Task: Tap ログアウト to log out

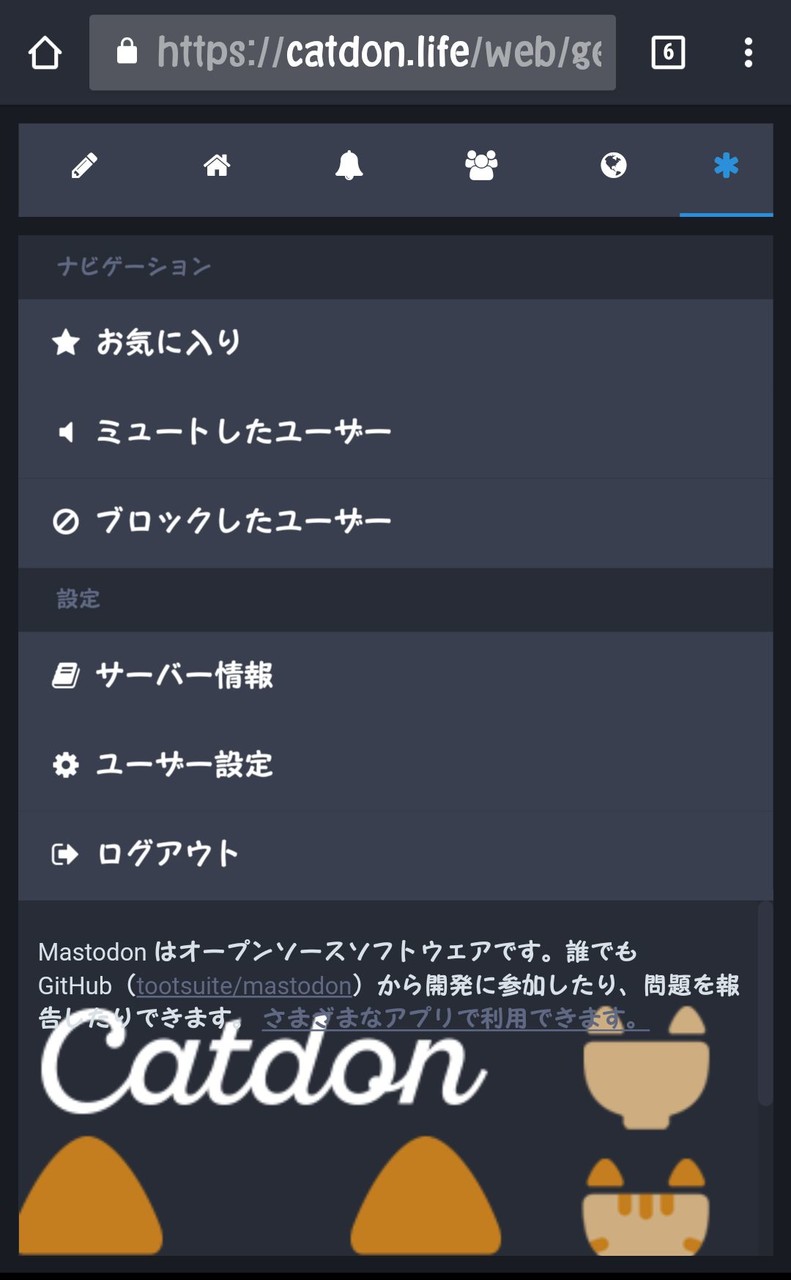Action: coord(396,855)
